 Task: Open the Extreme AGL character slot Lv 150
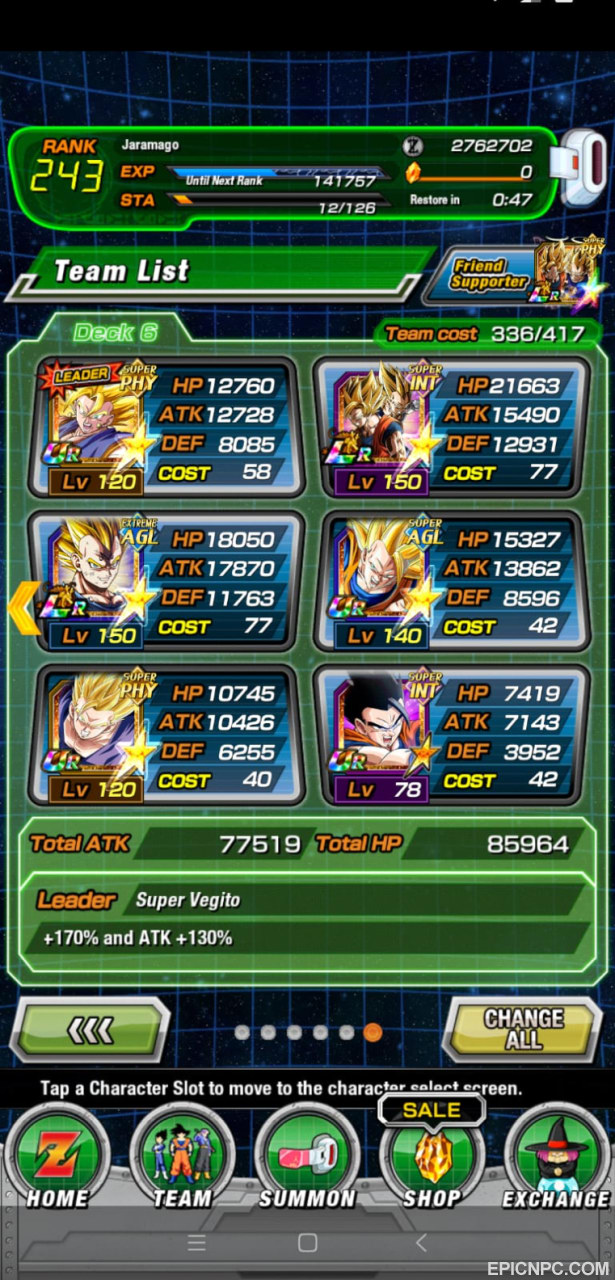pyautogui.click(x=167, y=582)
